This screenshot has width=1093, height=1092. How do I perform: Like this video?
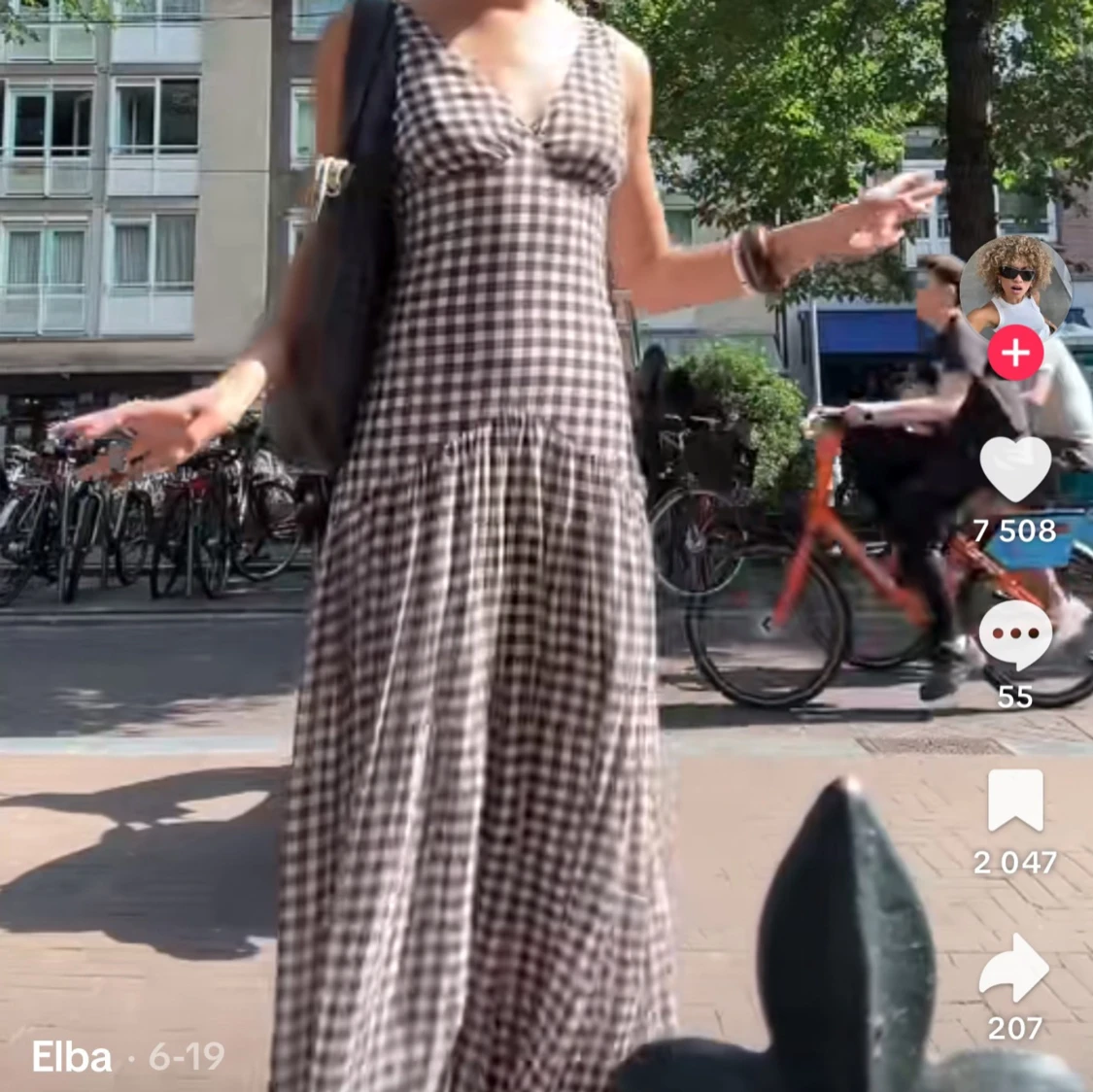(1015, 469)
